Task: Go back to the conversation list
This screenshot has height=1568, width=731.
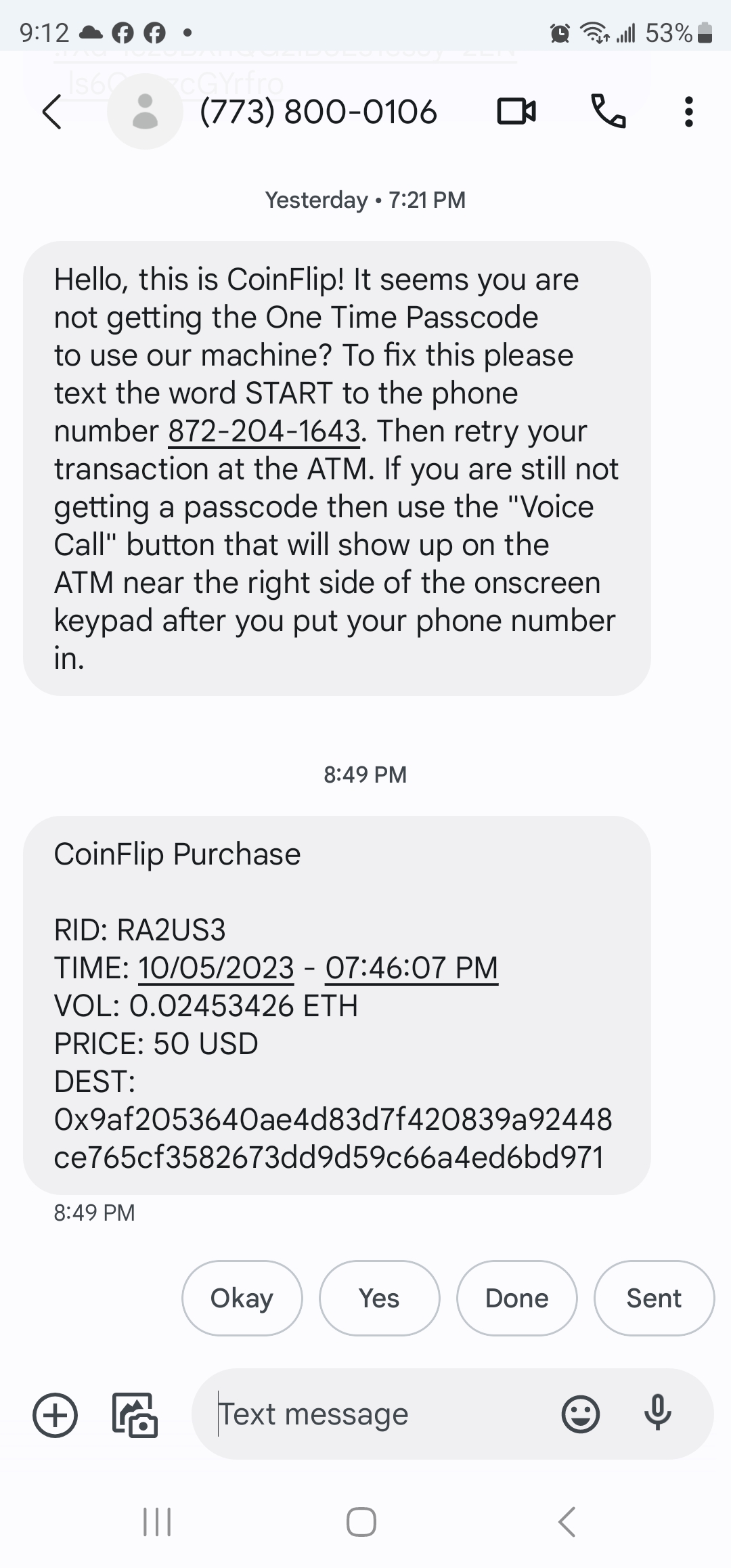Action: [52, 112]
